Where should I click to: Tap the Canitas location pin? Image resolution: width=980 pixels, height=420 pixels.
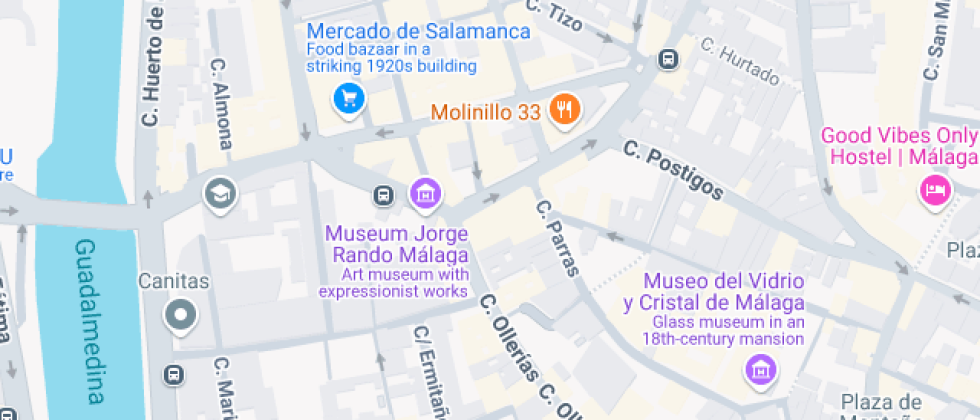pos(181,315)
